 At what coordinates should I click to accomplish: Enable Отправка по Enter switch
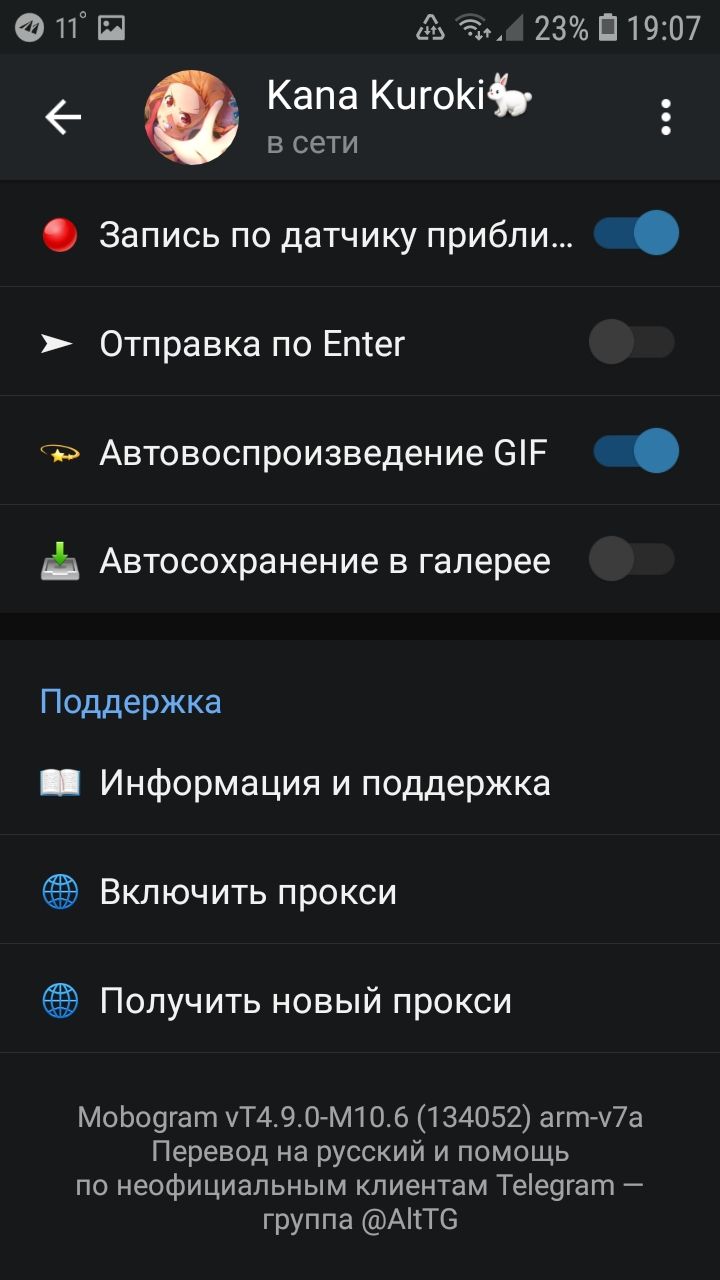pos(631,344)
